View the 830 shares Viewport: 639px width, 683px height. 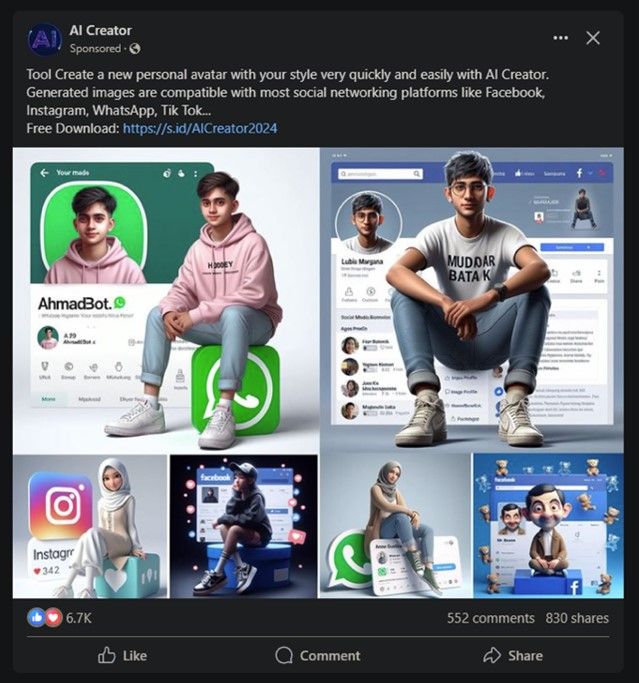pos(577,618)
